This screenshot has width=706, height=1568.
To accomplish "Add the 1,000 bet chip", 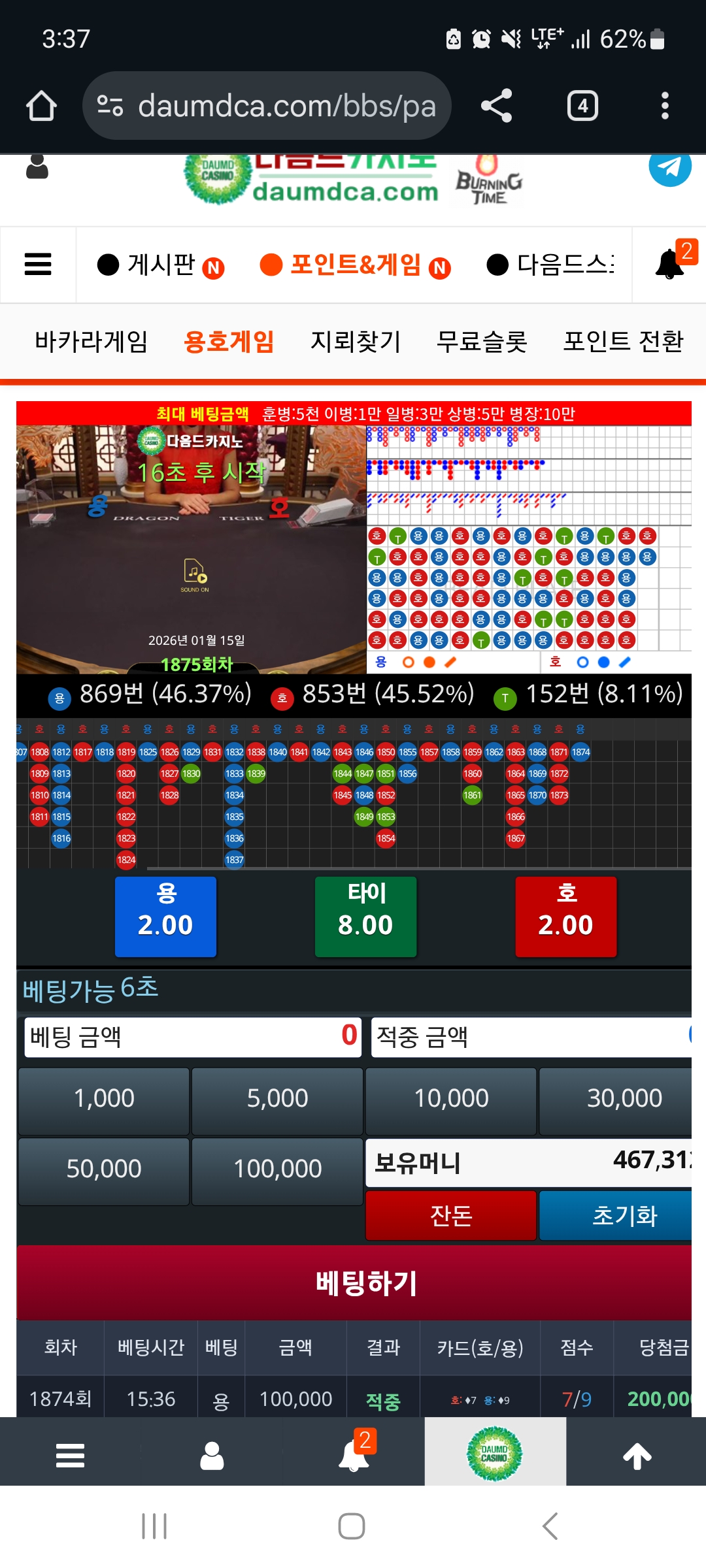I will [x=104, y=1098].
